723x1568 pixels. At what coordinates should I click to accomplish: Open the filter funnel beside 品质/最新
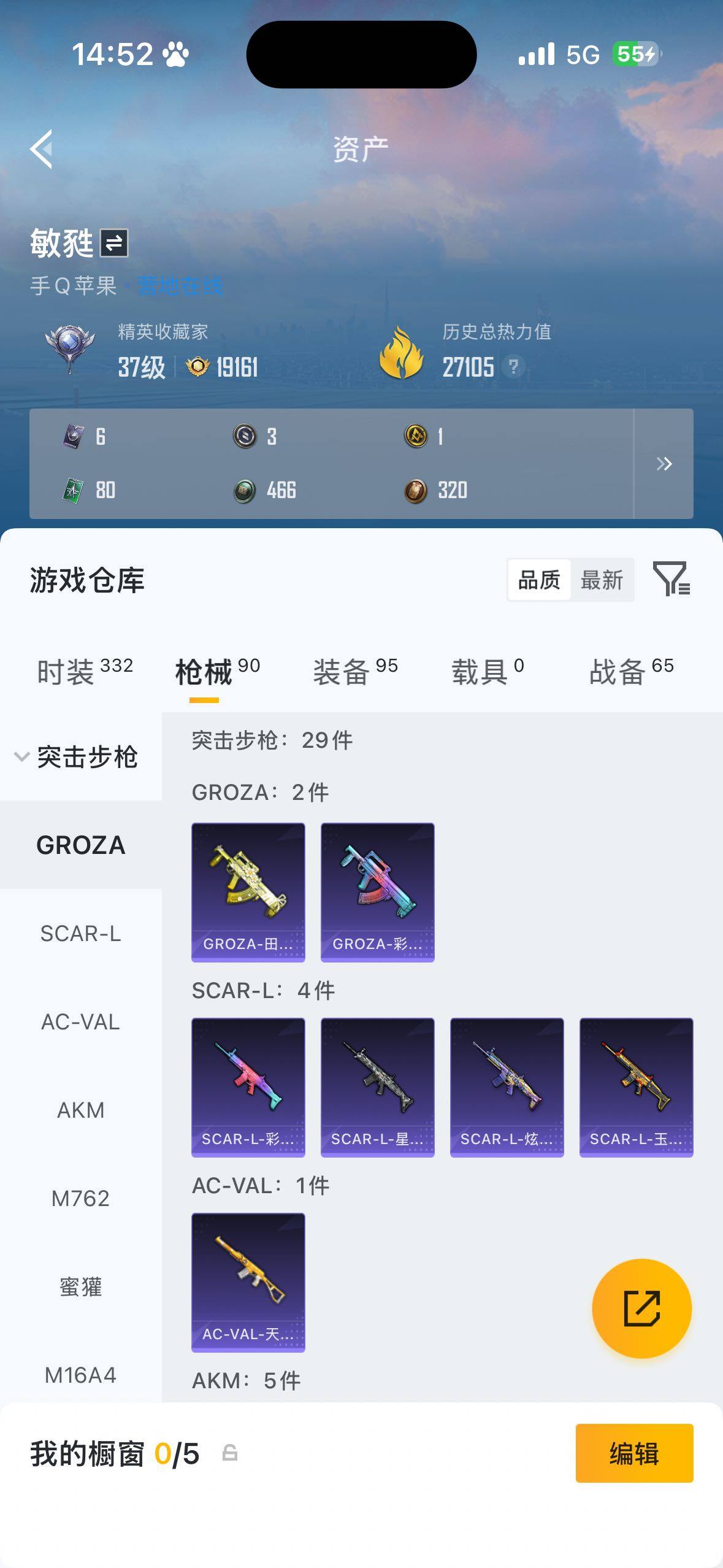click(672, 580)
